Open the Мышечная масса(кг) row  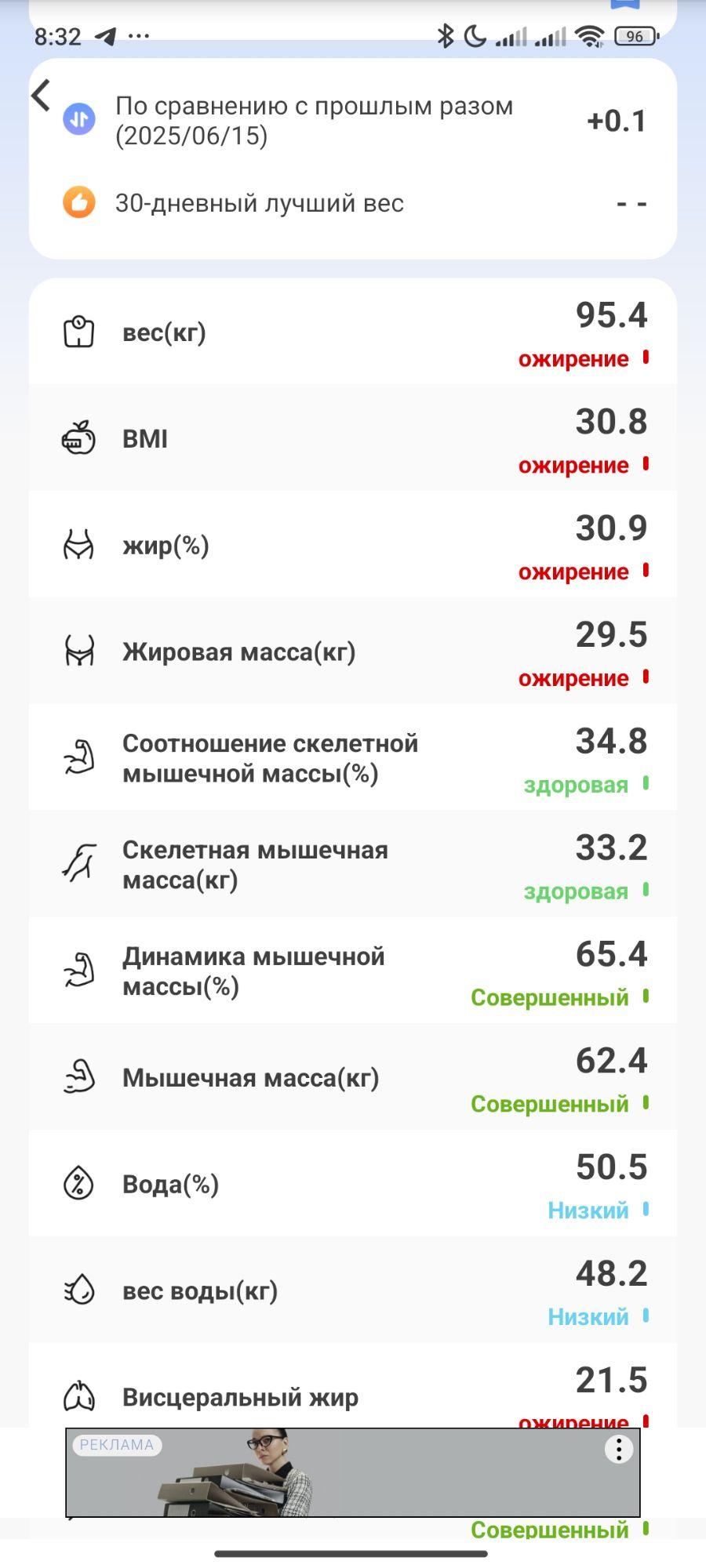coord(353,1077)
